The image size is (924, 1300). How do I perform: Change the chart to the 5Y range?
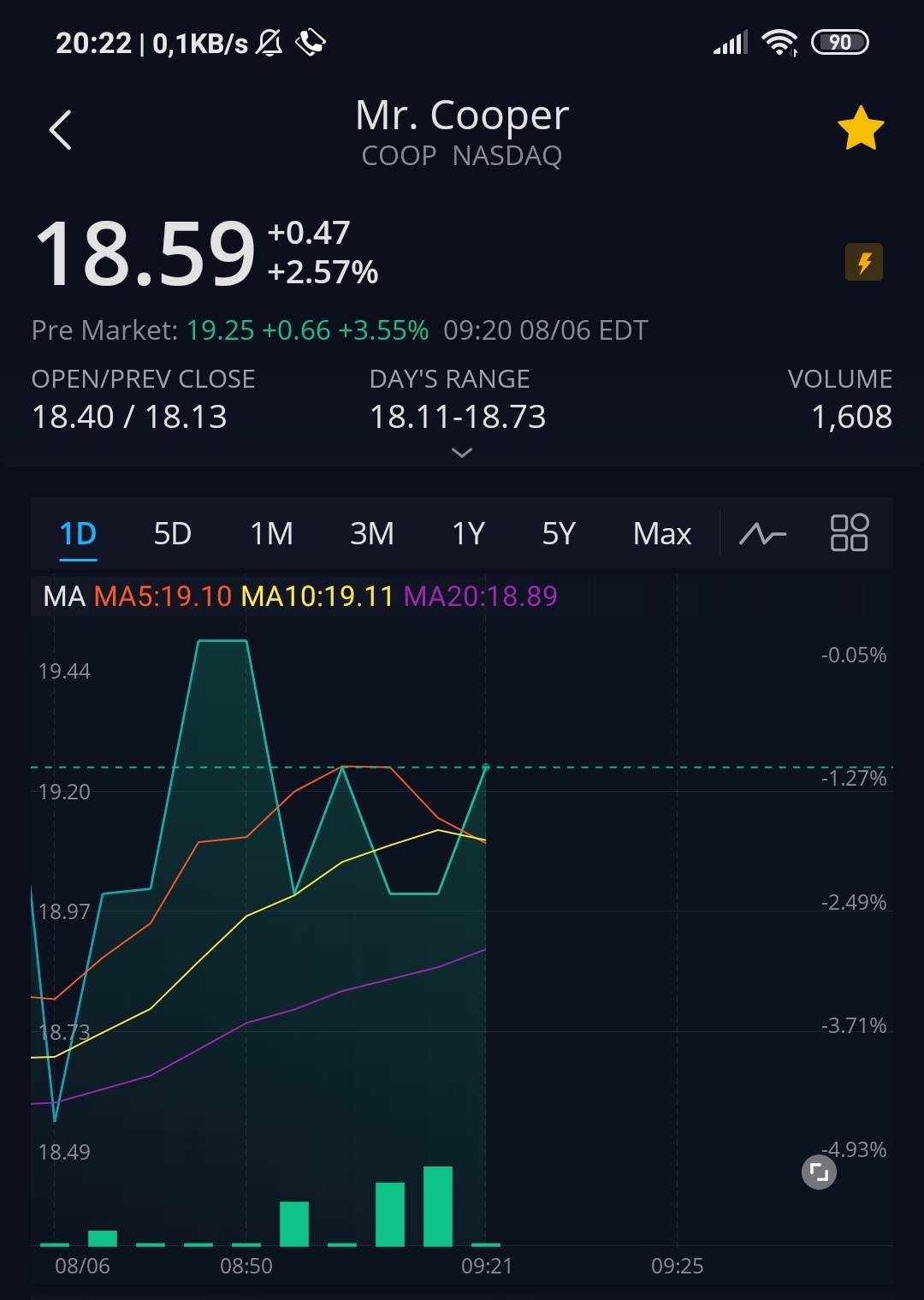(x=559, y=534)
